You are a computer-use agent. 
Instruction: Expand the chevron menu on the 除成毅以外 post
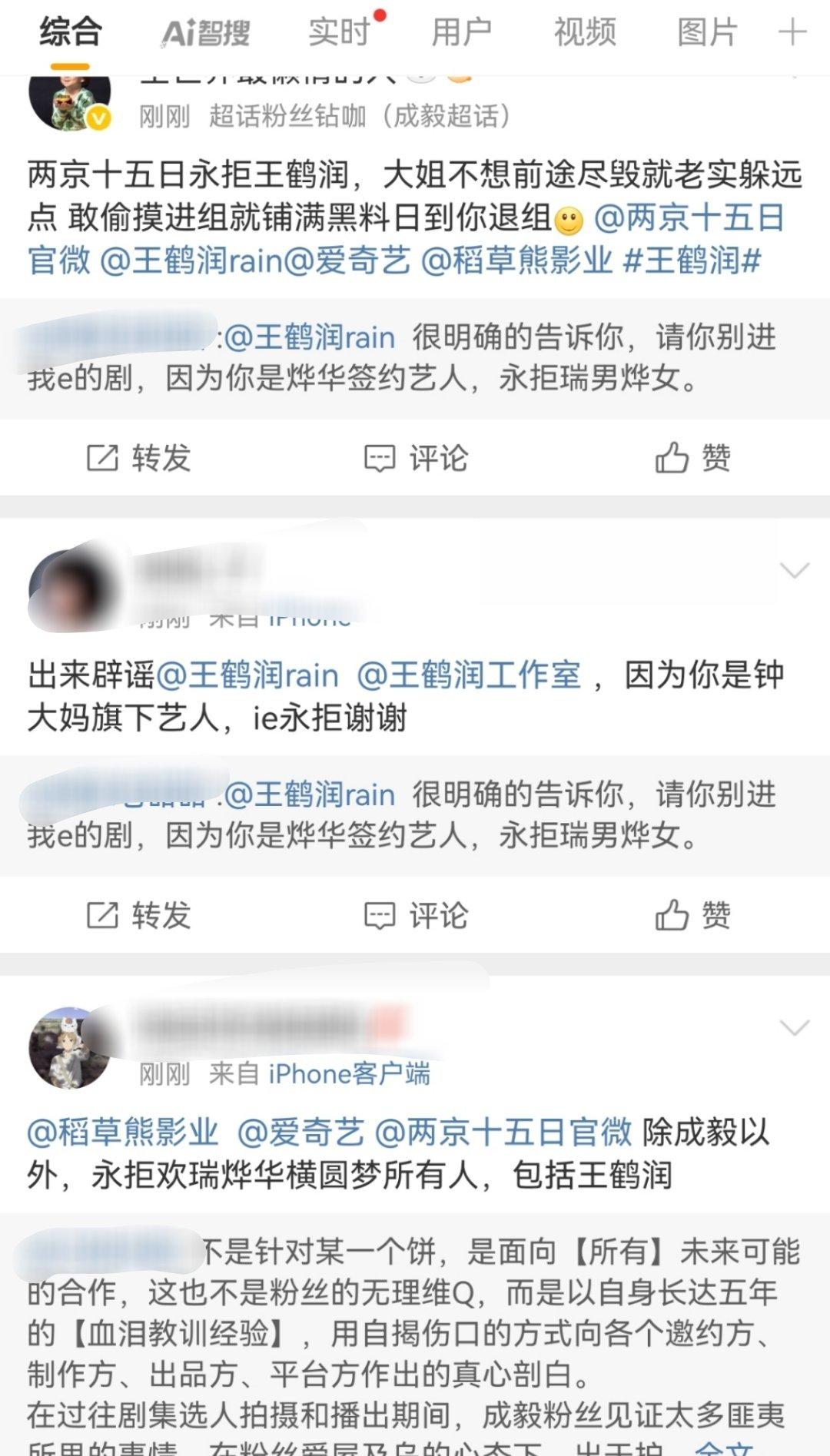(795, 1027)
